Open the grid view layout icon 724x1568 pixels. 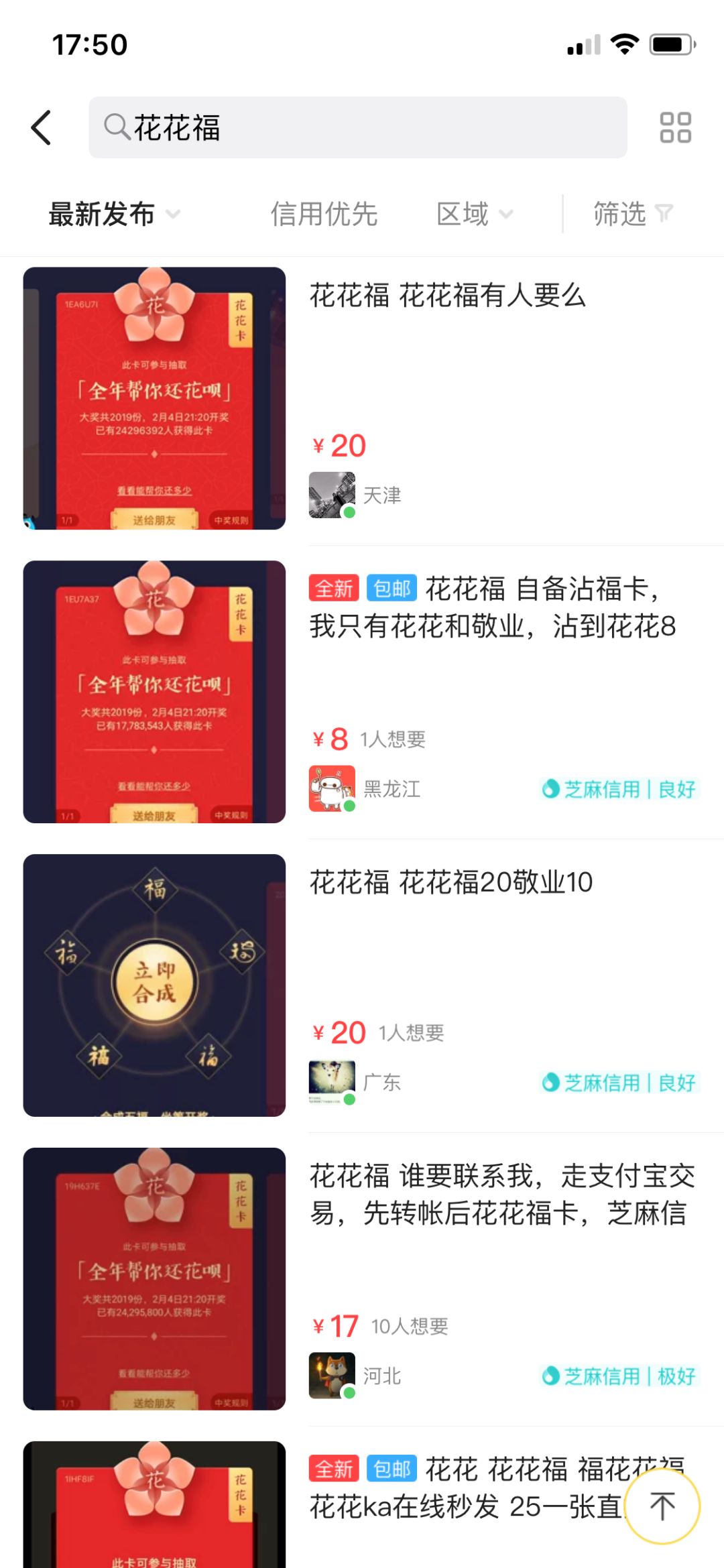point(674,127)
